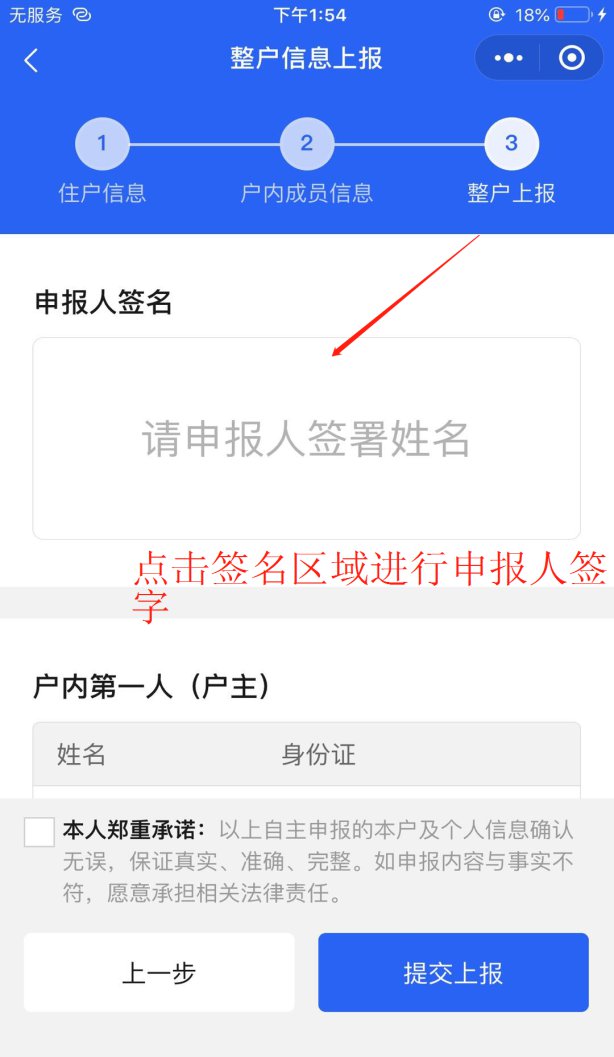Tap the signature area to sign name
The image size is (614, 1057).
click(306, 439)
